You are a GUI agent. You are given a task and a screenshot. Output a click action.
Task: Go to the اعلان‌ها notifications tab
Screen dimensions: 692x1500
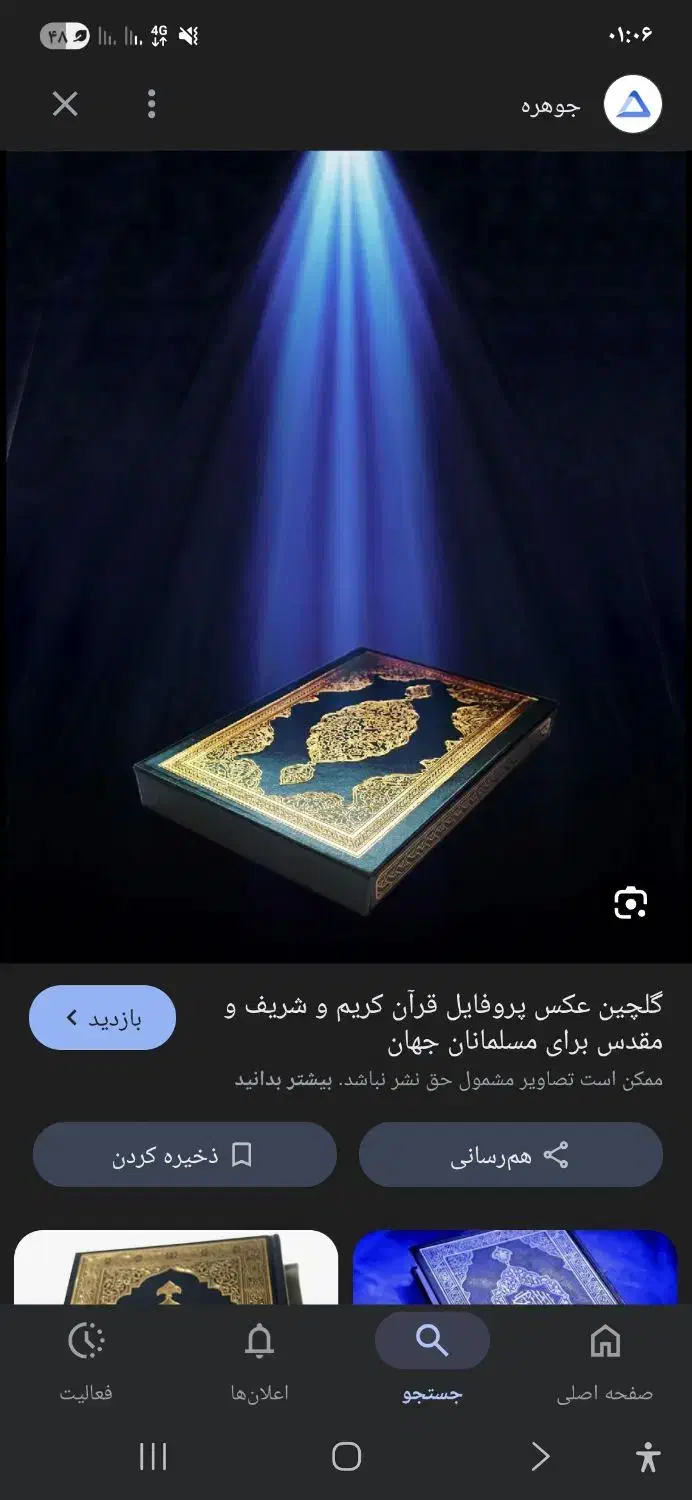(259, 1362)
